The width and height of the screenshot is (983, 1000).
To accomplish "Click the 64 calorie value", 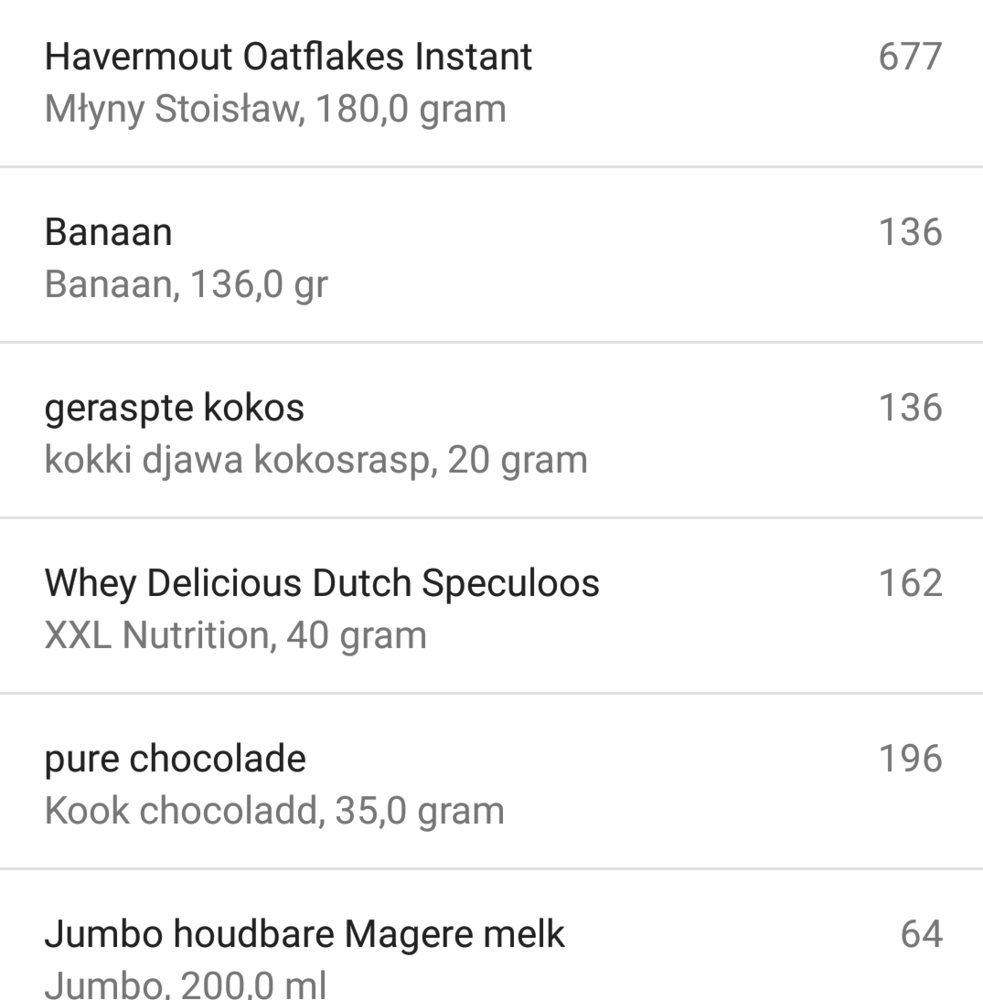I will tap(922, 934).
